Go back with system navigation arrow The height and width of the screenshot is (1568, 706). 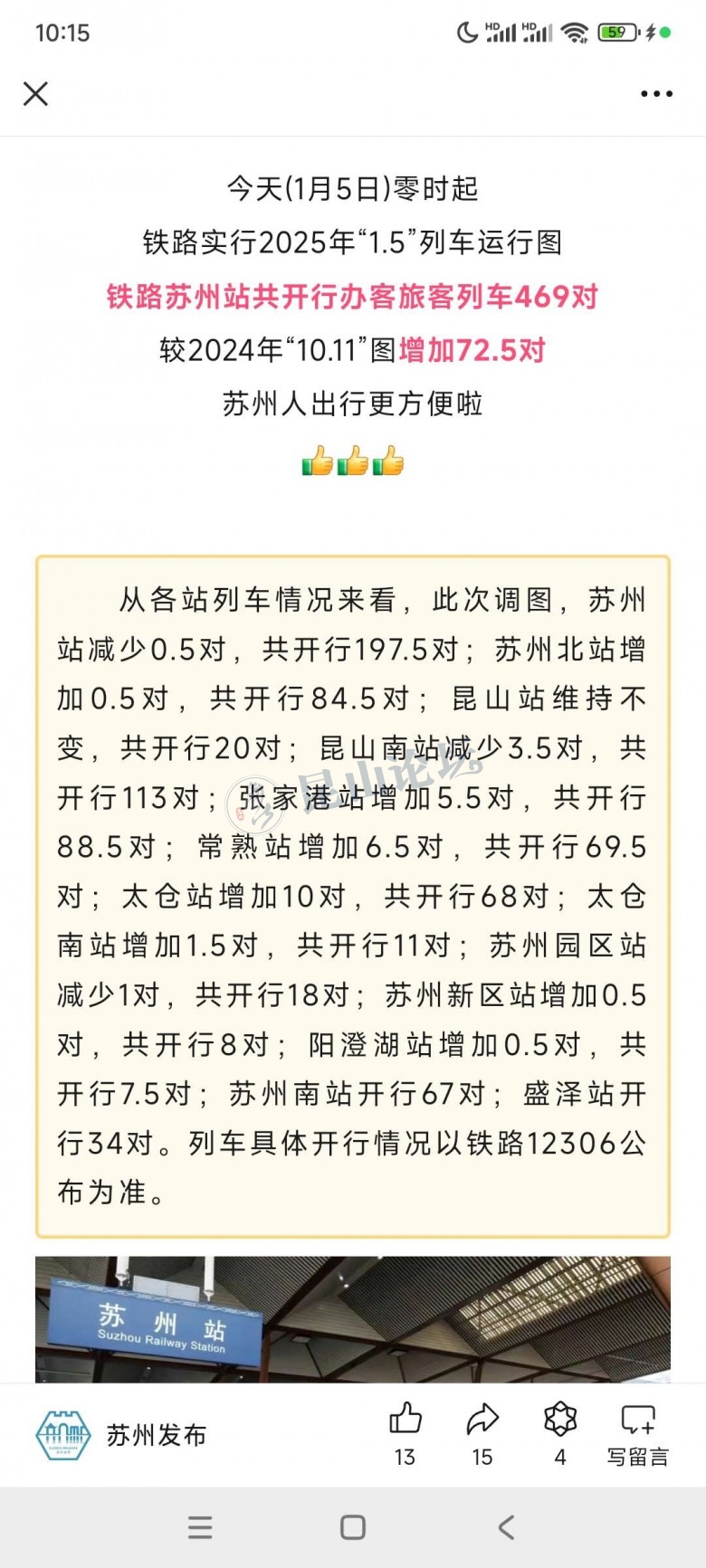coord(506,1527)
